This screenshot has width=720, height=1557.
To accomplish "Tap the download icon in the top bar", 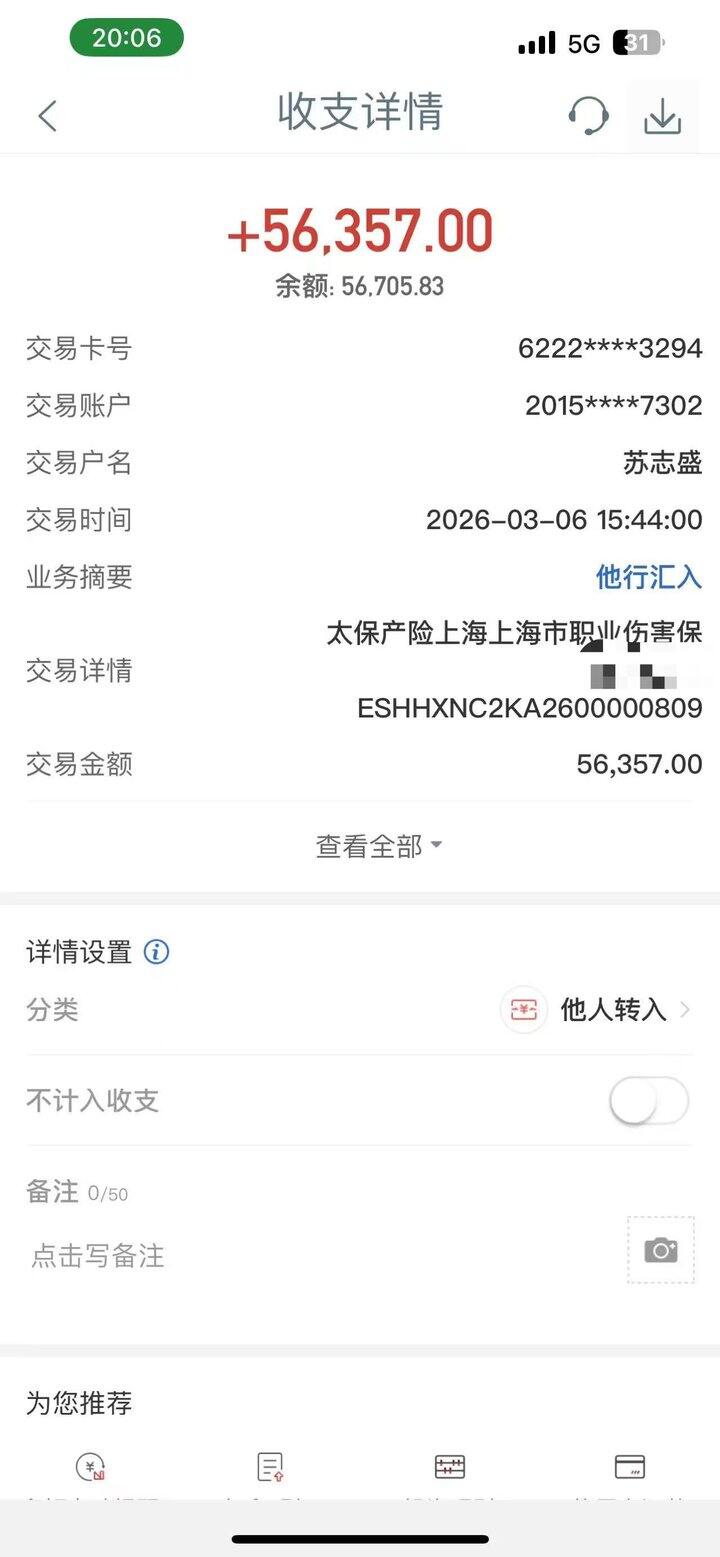I will coord(663,115).
